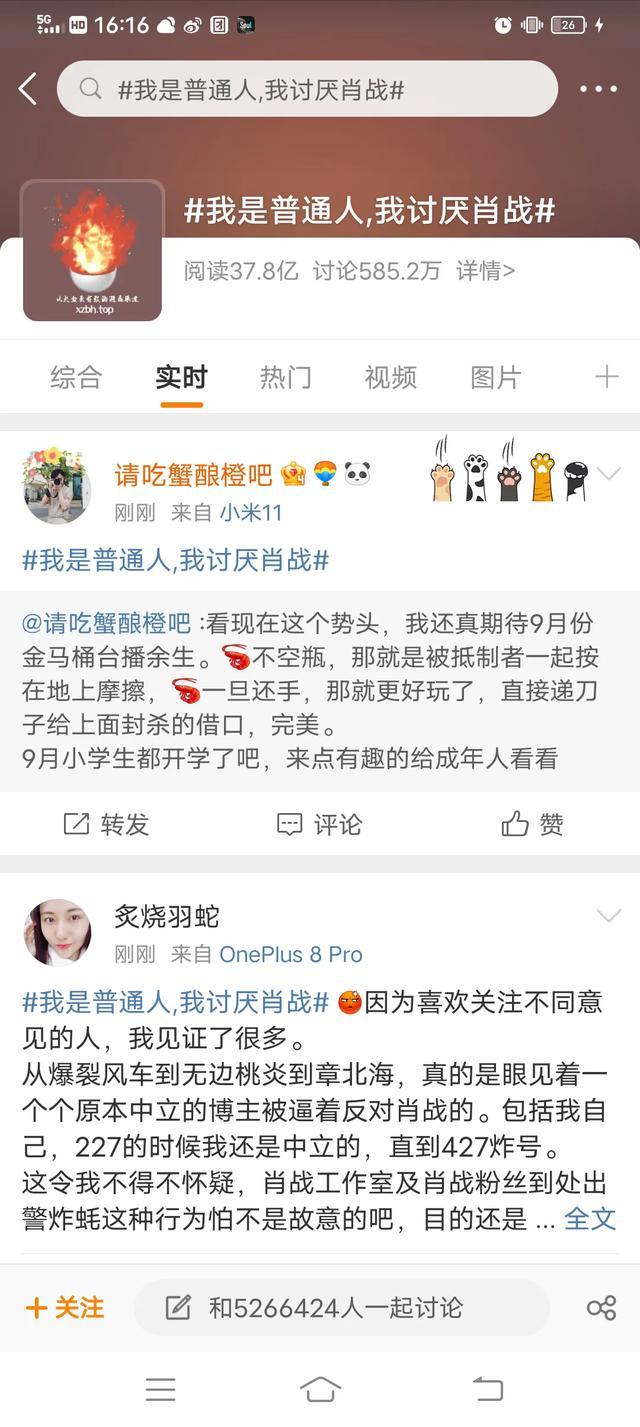Comment on 请吃蟹酿橙吧's post via 评论

pyautogui.click(x=319, y=824)
